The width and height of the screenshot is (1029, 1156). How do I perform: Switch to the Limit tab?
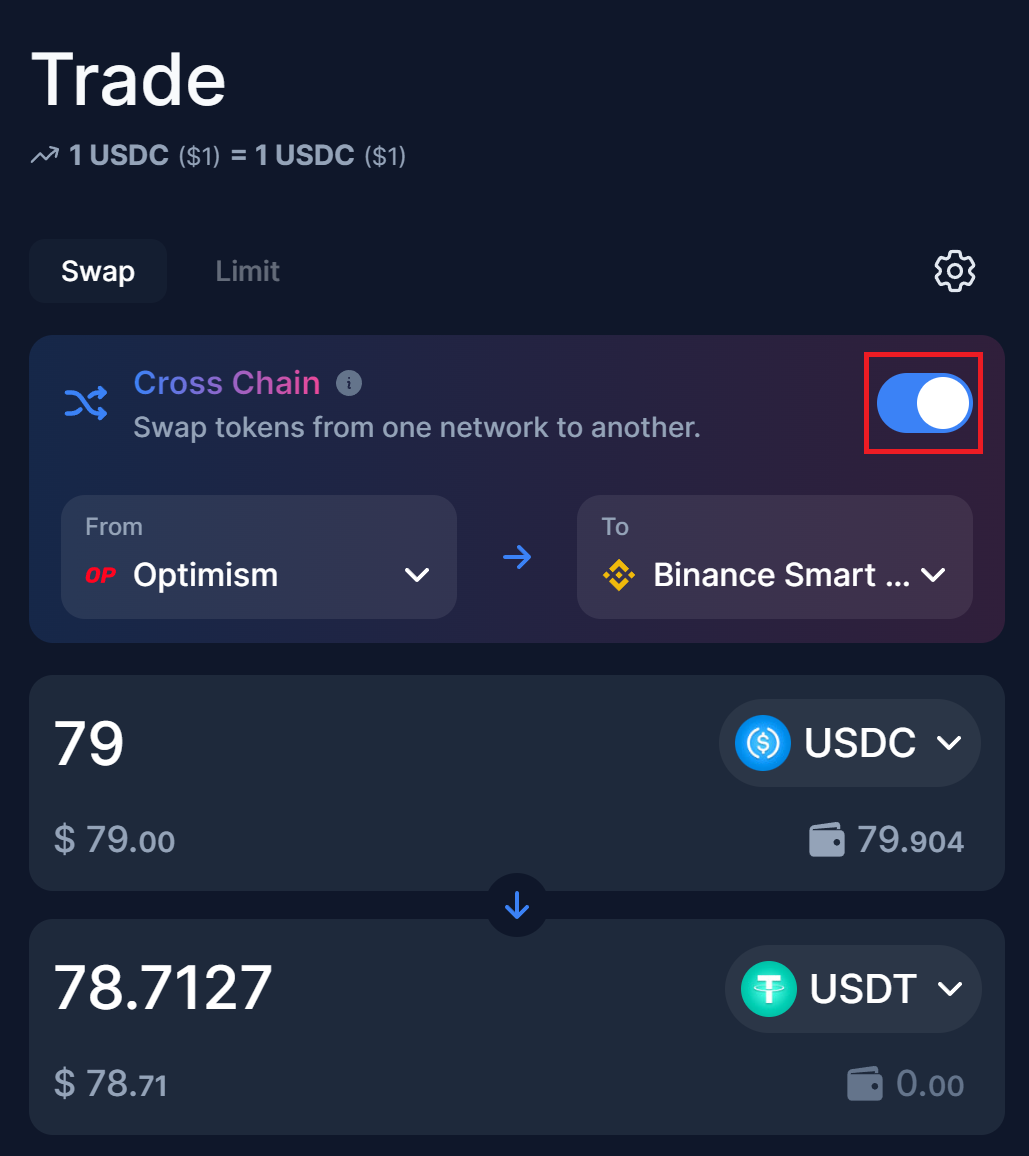click(x=247, y=271)
